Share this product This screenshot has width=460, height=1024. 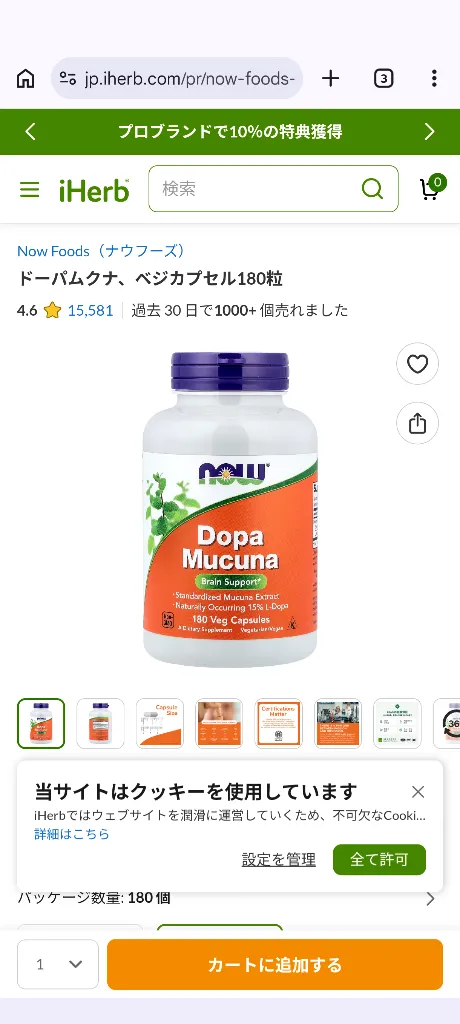[x=418, y=423]
